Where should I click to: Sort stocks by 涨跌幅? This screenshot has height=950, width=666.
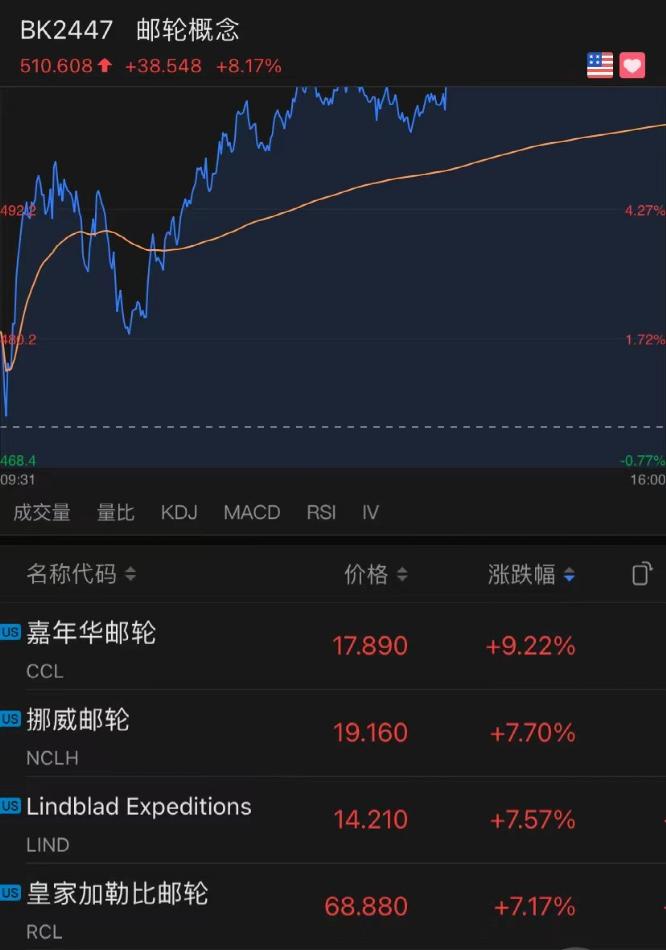point(531,575)
